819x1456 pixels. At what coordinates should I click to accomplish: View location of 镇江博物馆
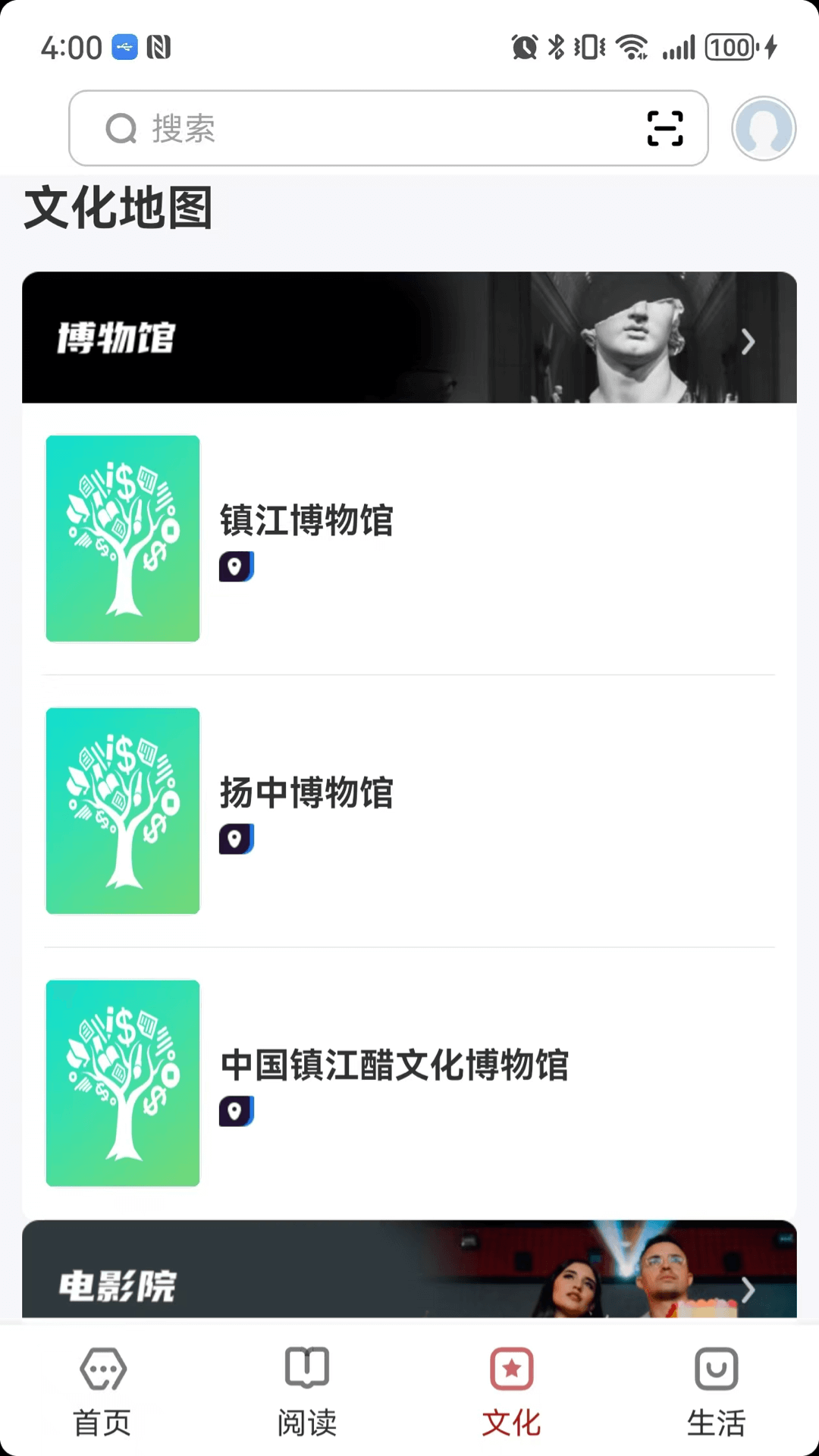(236, 567)
